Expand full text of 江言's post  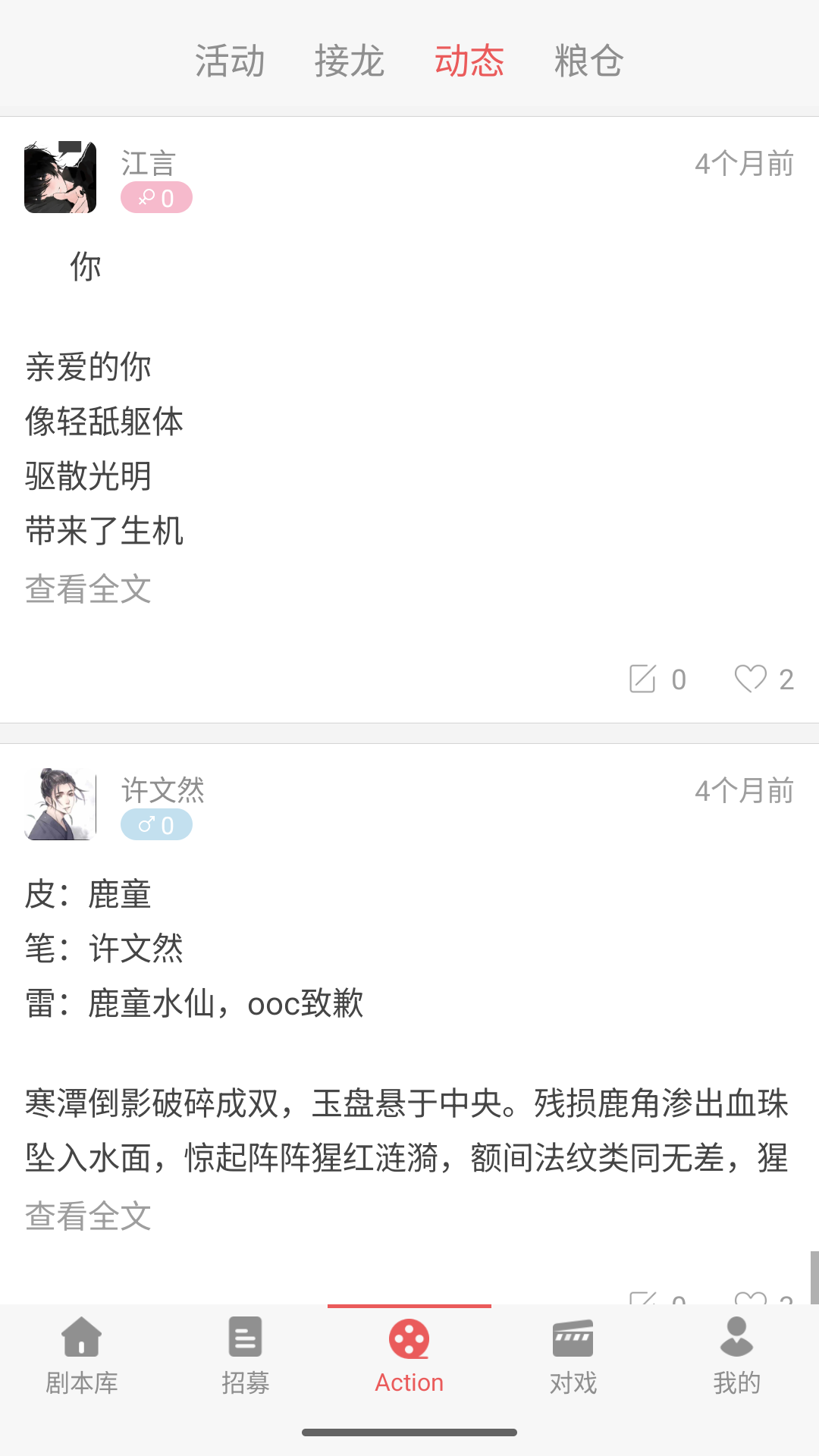(88, 589)
